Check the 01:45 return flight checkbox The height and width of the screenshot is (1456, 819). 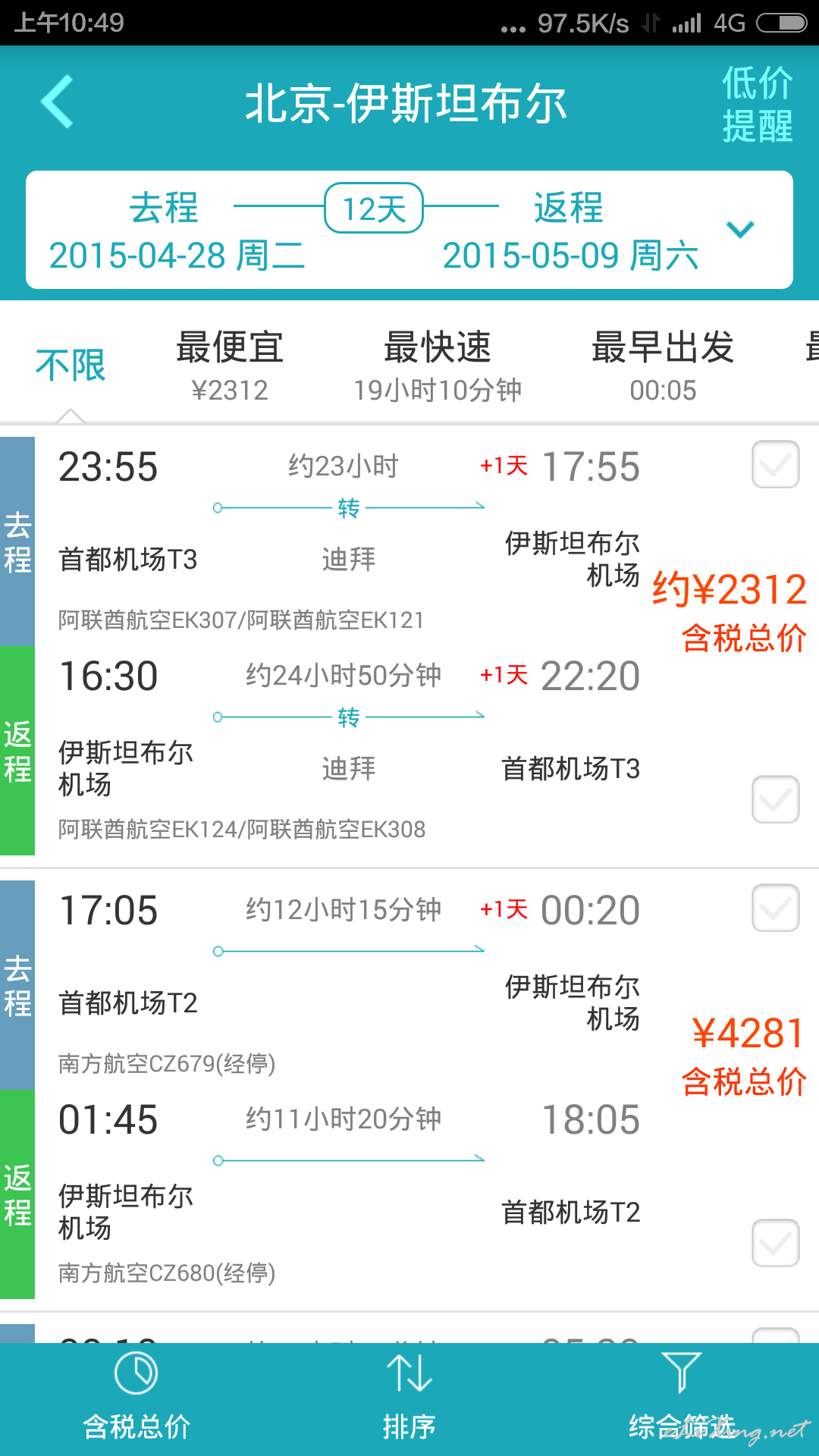click(x=775, y=1243)
